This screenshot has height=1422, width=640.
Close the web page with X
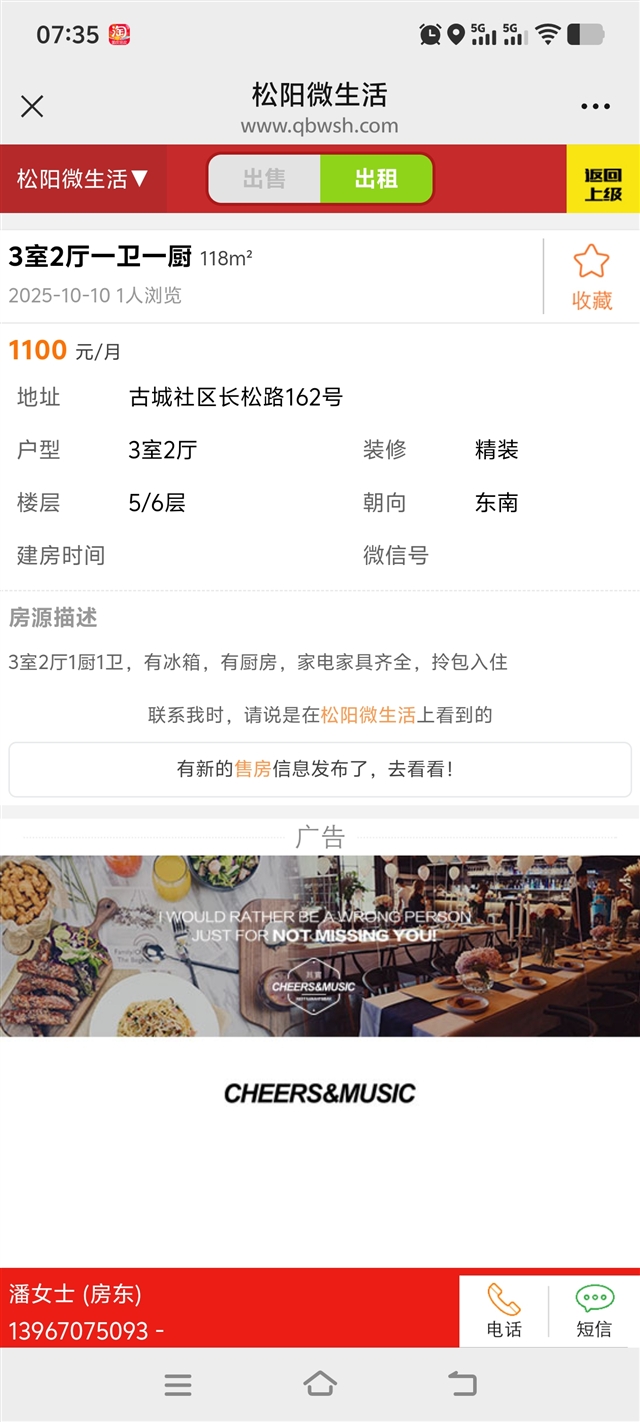(32, 107)
